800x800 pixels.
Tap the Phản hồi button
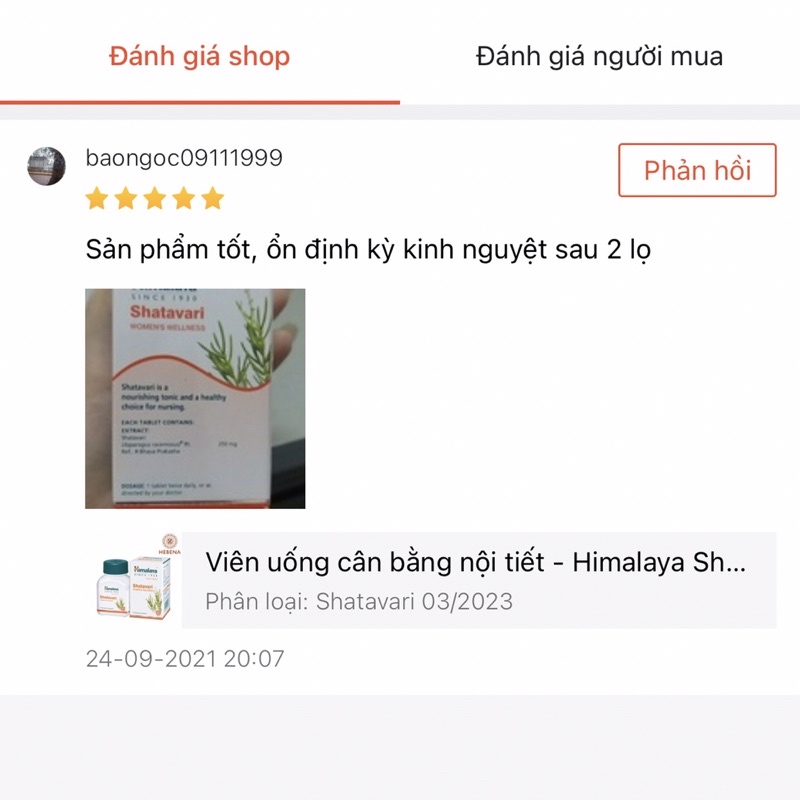(697, 170)
